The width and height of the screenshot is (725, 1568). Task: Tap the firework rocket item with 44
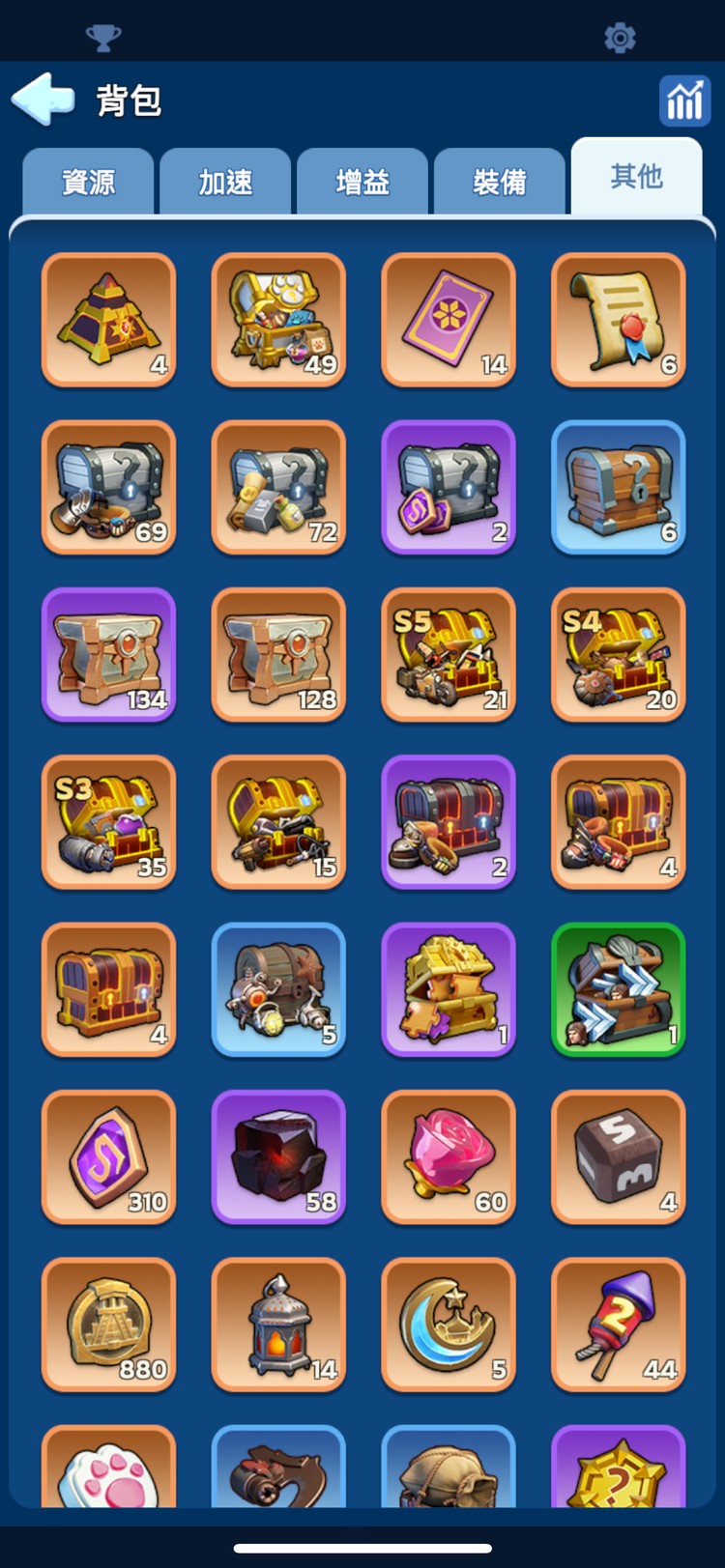pos(619,1325)
